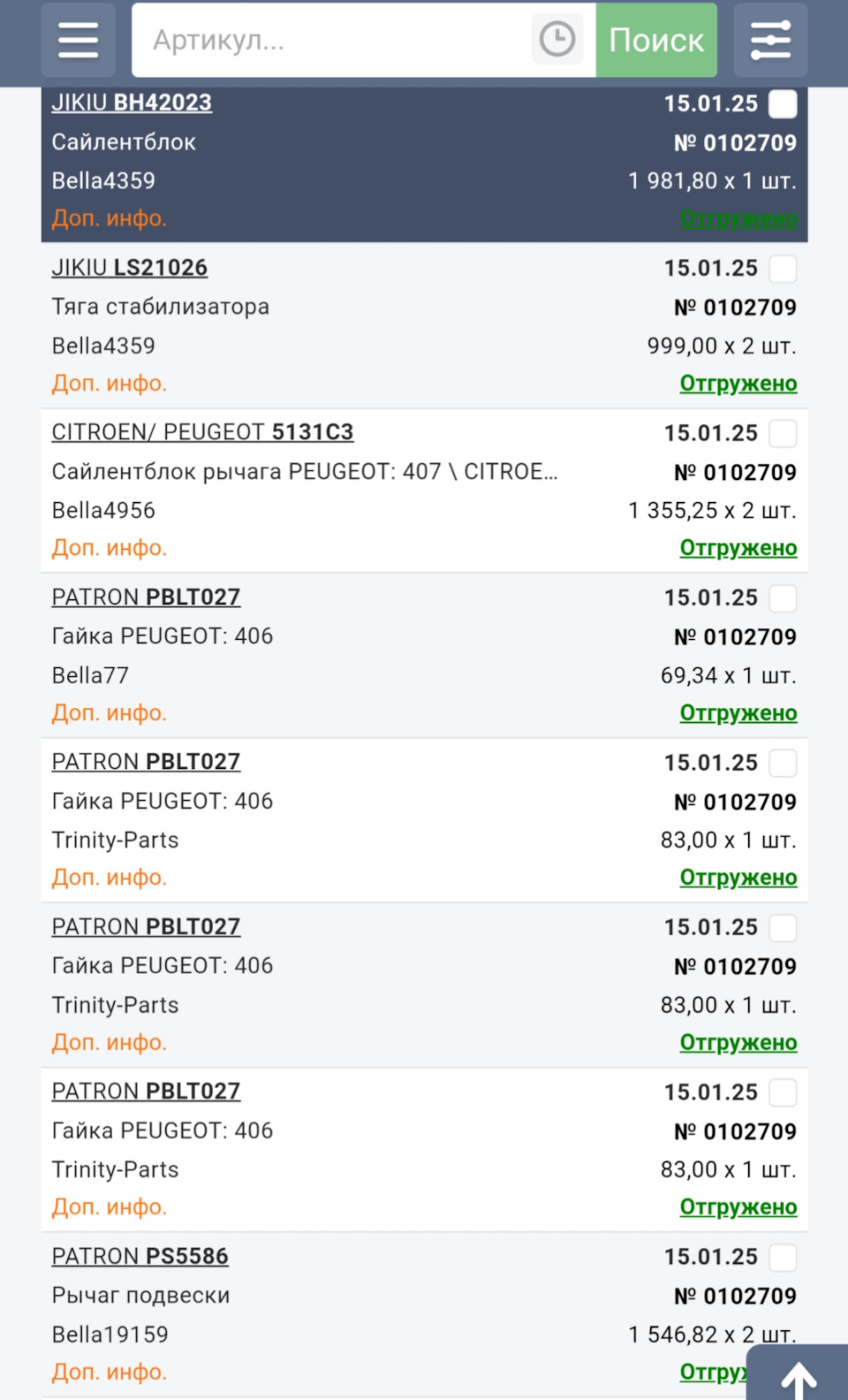Select the CITROEN/PEUGEOT 5131C3 article link

coord(201,432)
